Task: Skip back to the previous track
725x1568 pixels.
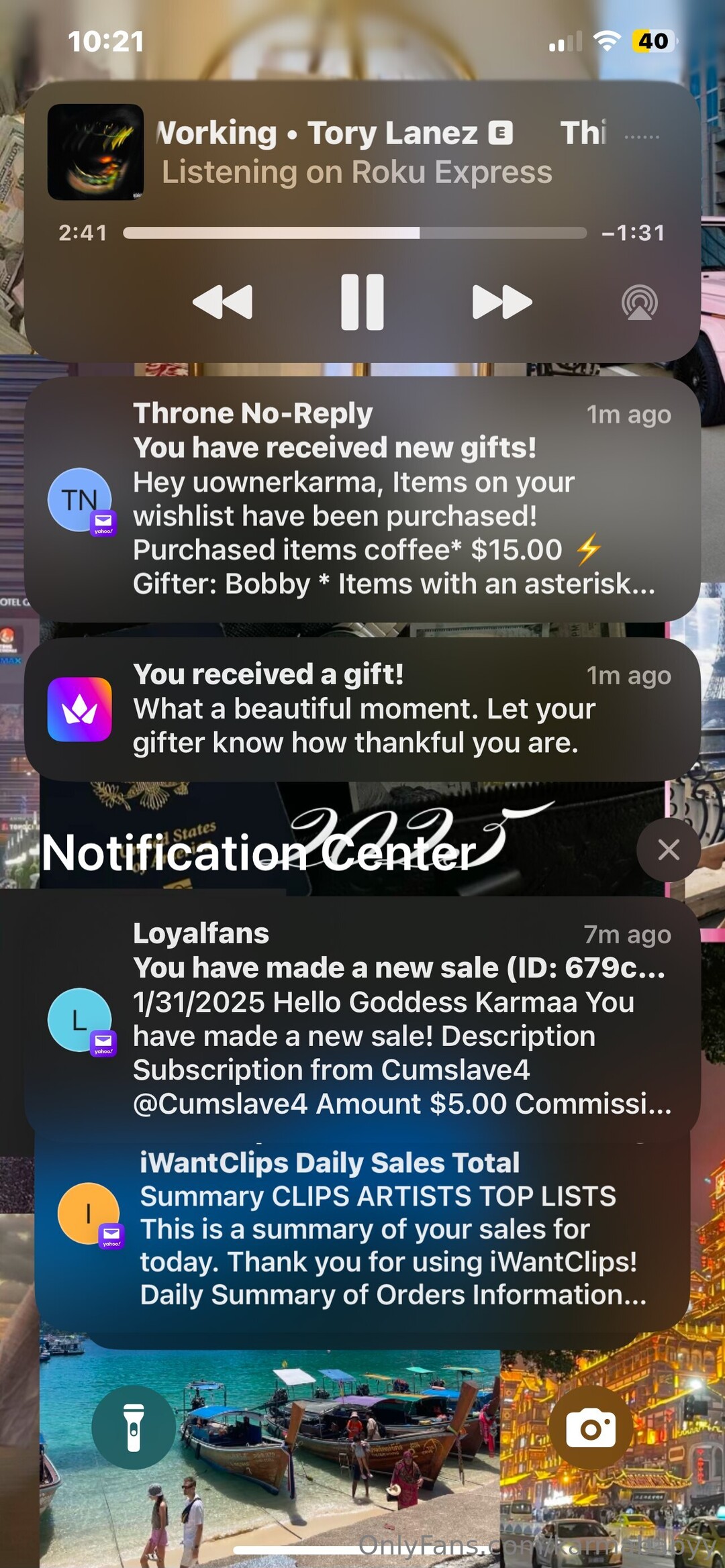Action: click(223, 302)
